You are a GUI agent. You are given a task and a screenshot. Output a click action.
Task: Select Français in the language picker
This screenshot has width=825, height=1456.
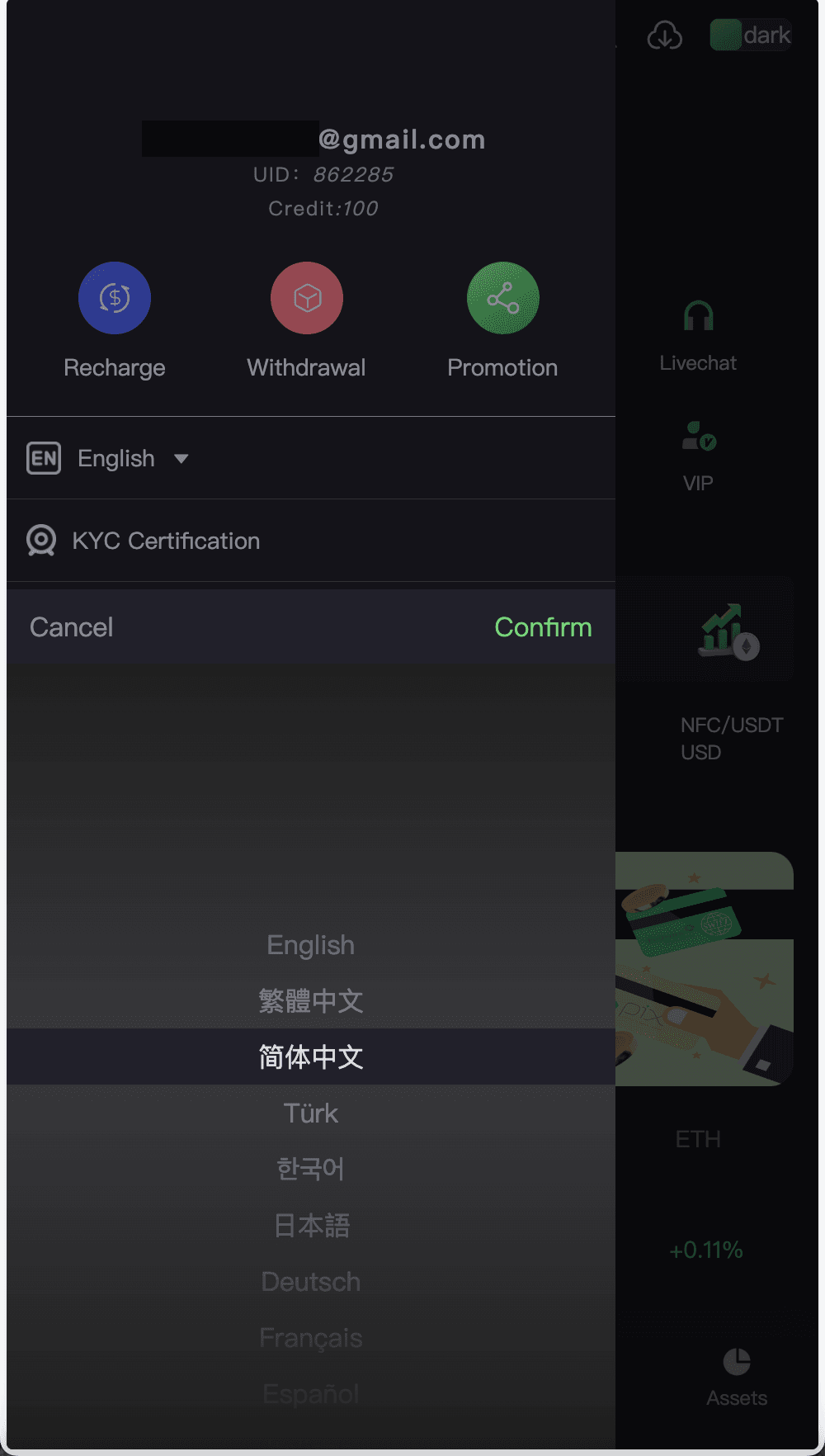click(310, 1338)
